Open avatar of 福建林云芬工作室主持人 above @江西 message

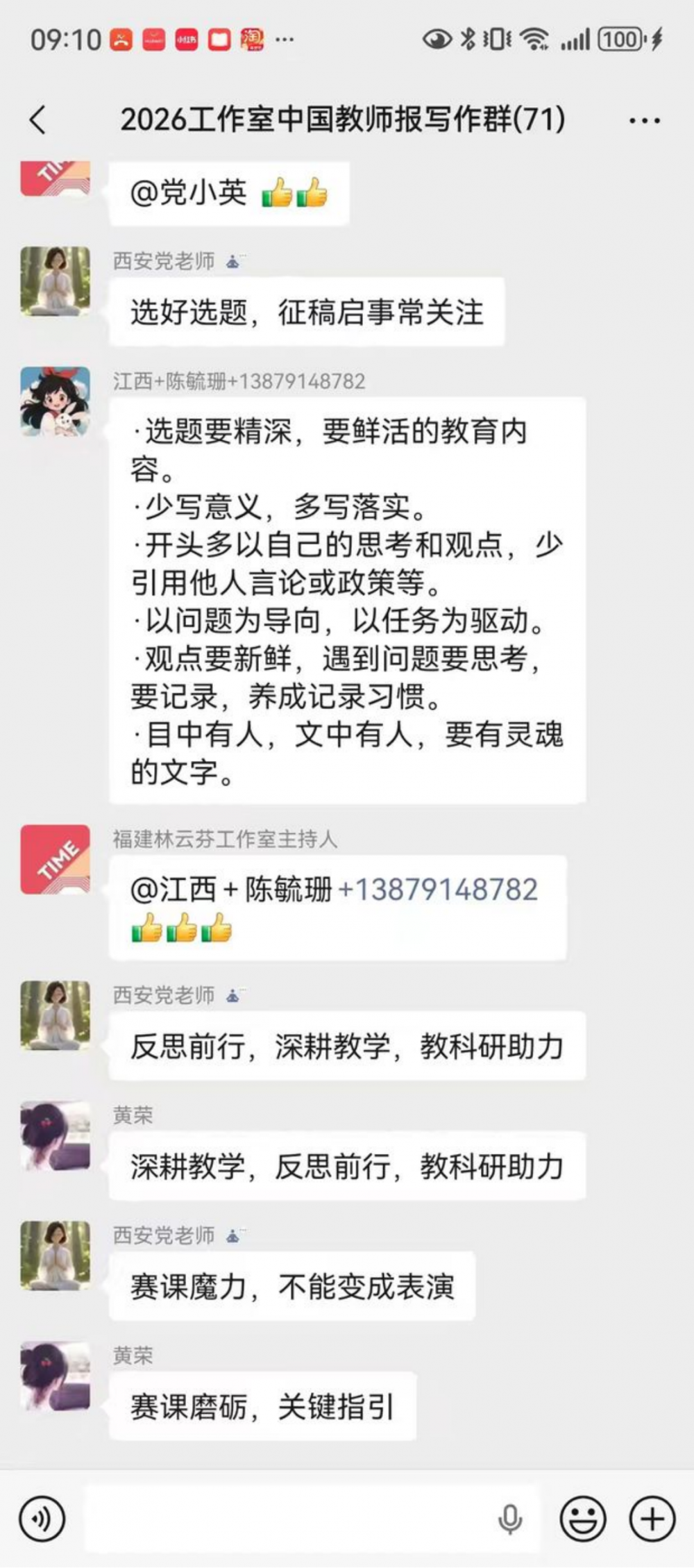56,859
